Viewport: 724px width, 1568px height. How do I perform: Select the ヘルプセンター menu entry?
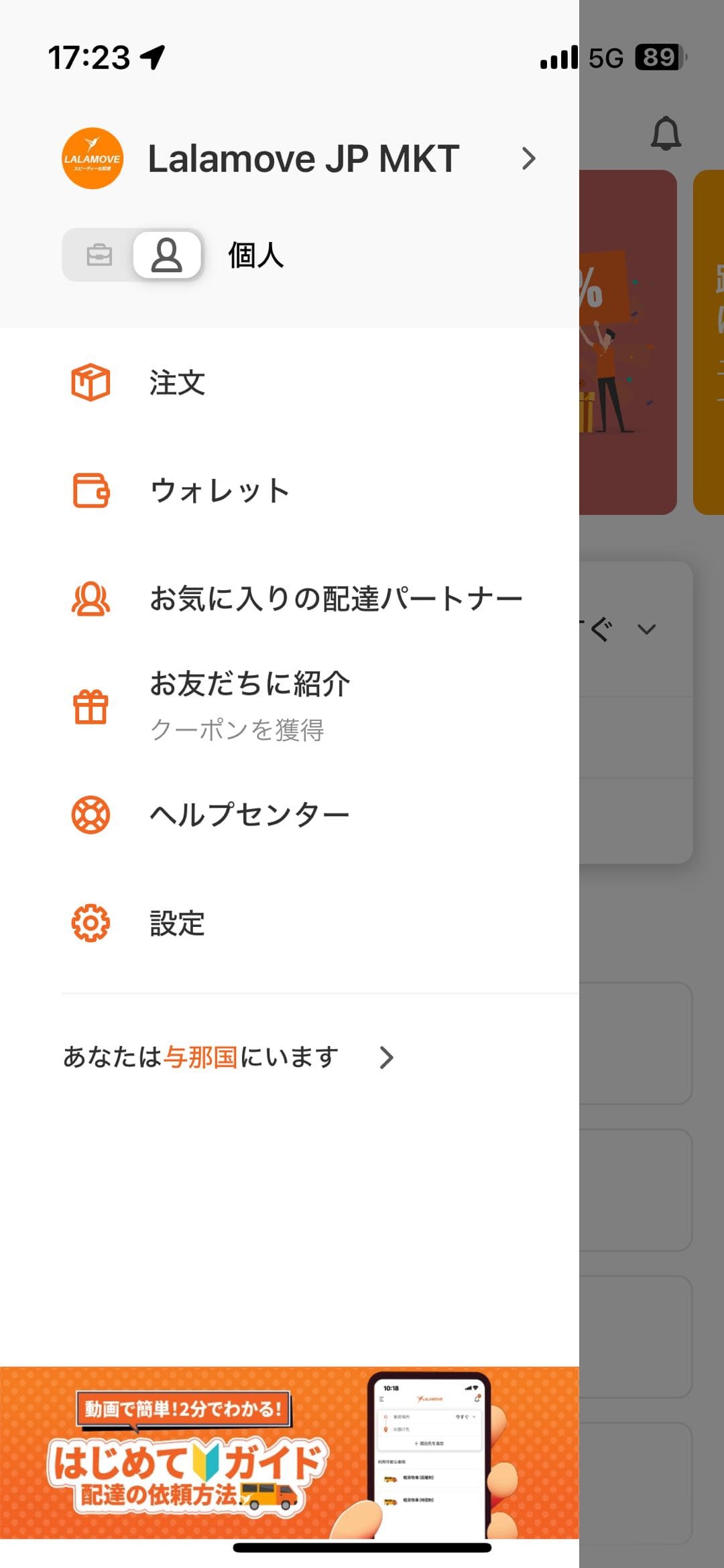249,813
